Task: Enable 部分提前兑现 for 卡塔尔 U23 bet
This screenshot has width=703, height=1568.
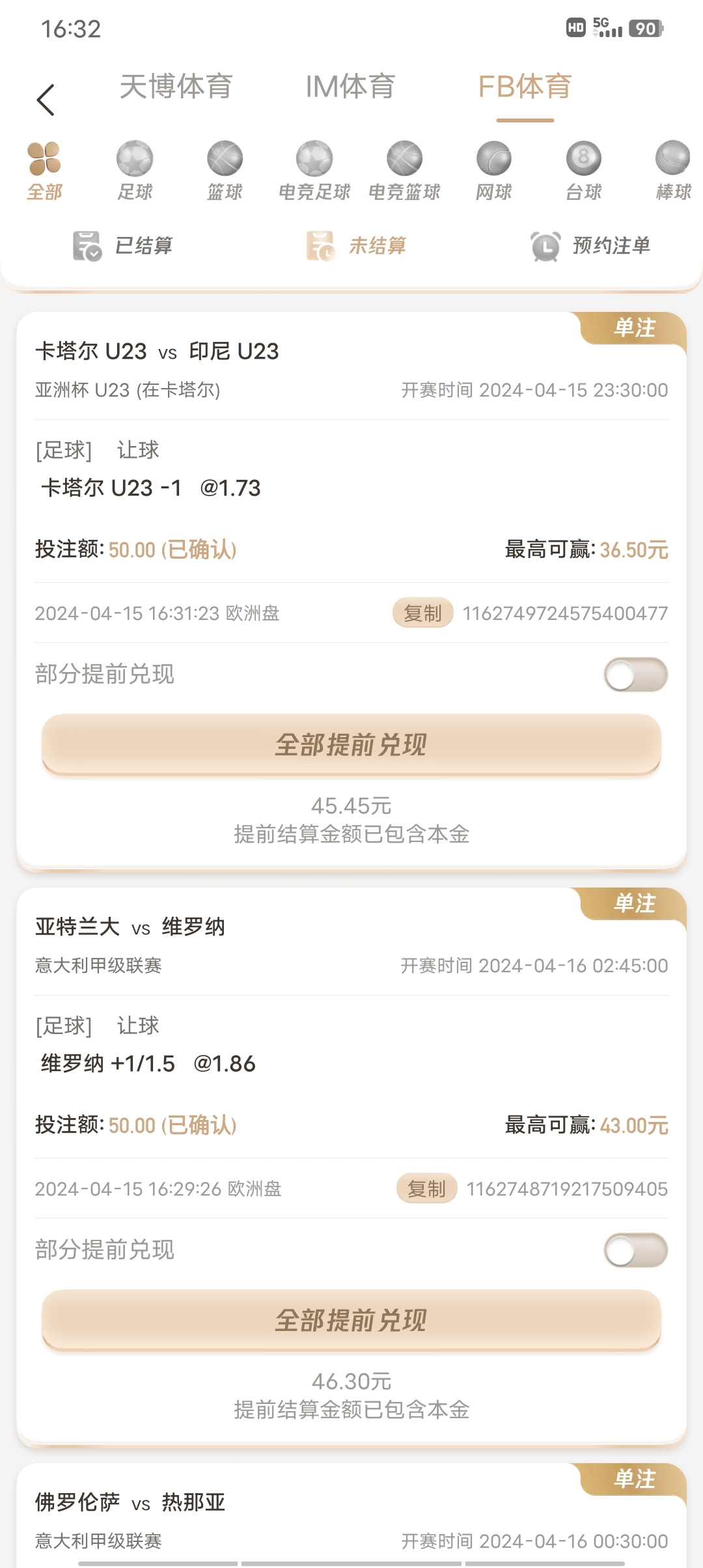Action: [x=635, y=675]
